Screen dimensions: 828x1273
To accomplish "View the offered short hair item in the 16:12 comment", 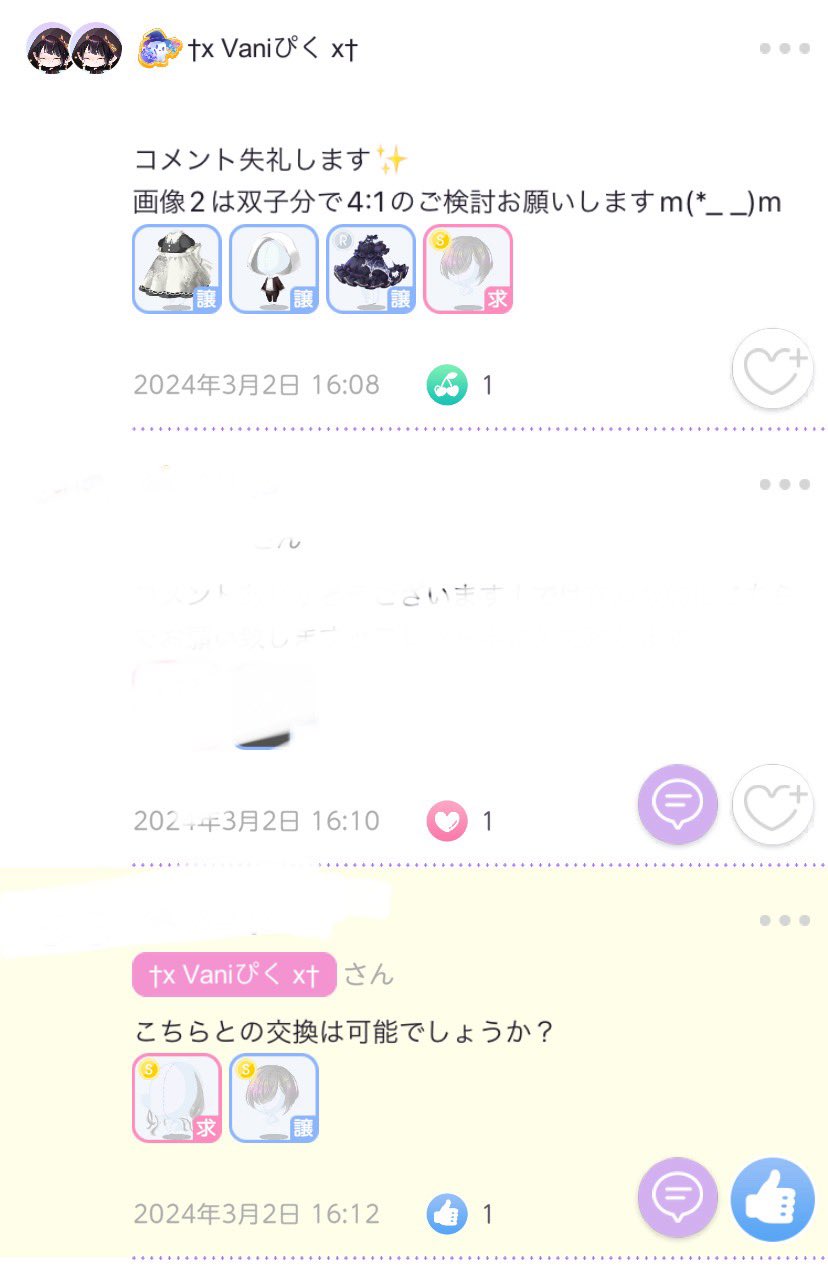I will point(274,1098).
